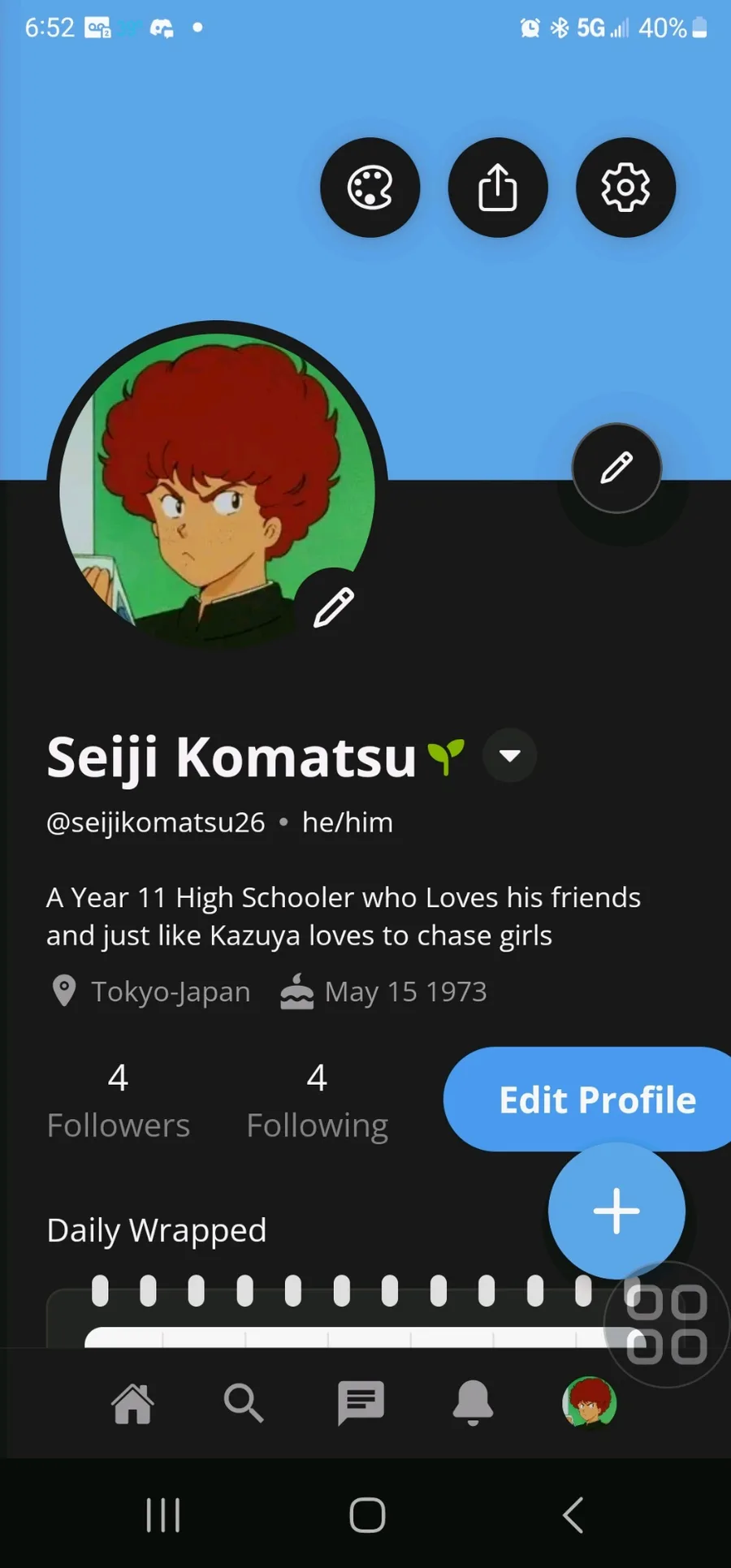
Task: Open recent apps from navigation bar
Action: (x=162, y=1515)
